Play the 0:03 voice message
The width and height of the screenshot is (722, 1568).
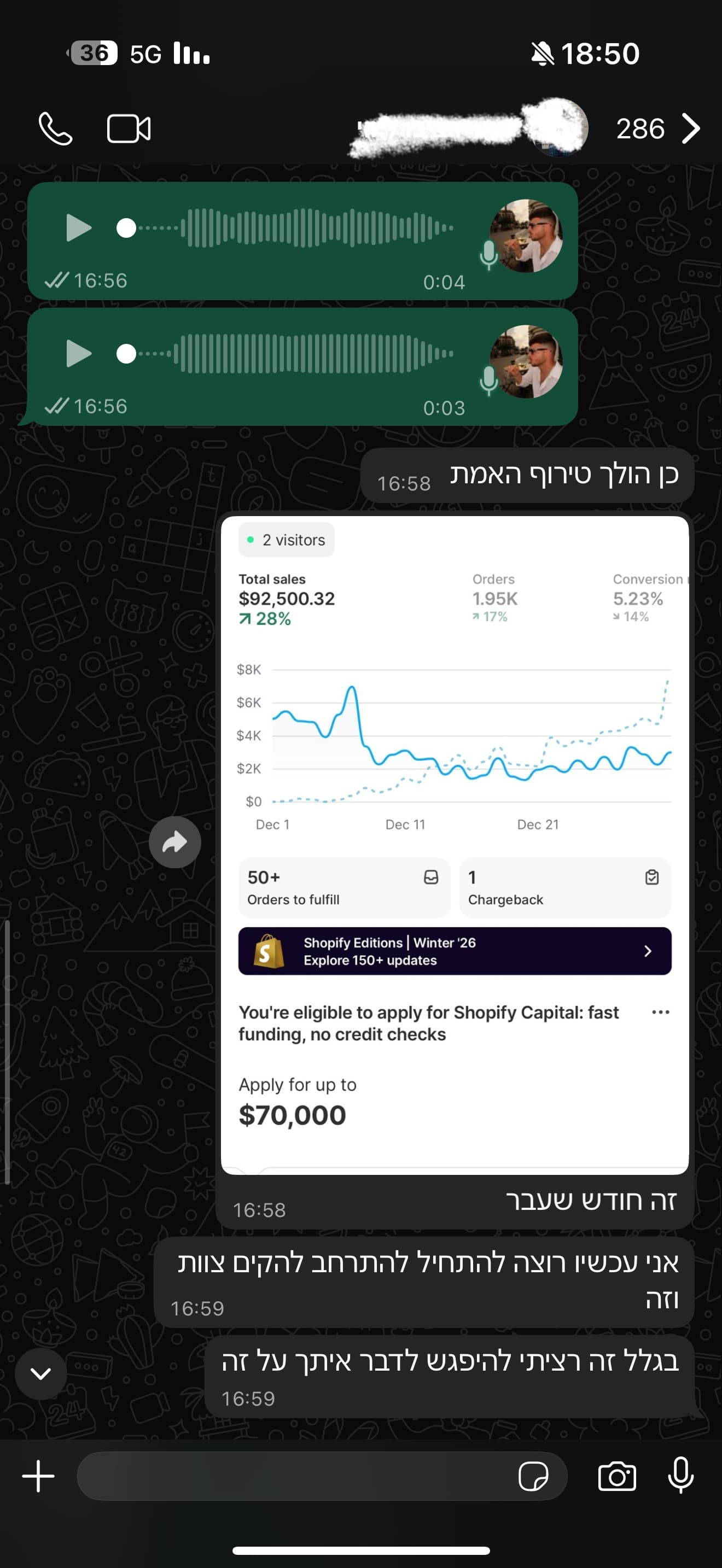click(x=78, y=354)
